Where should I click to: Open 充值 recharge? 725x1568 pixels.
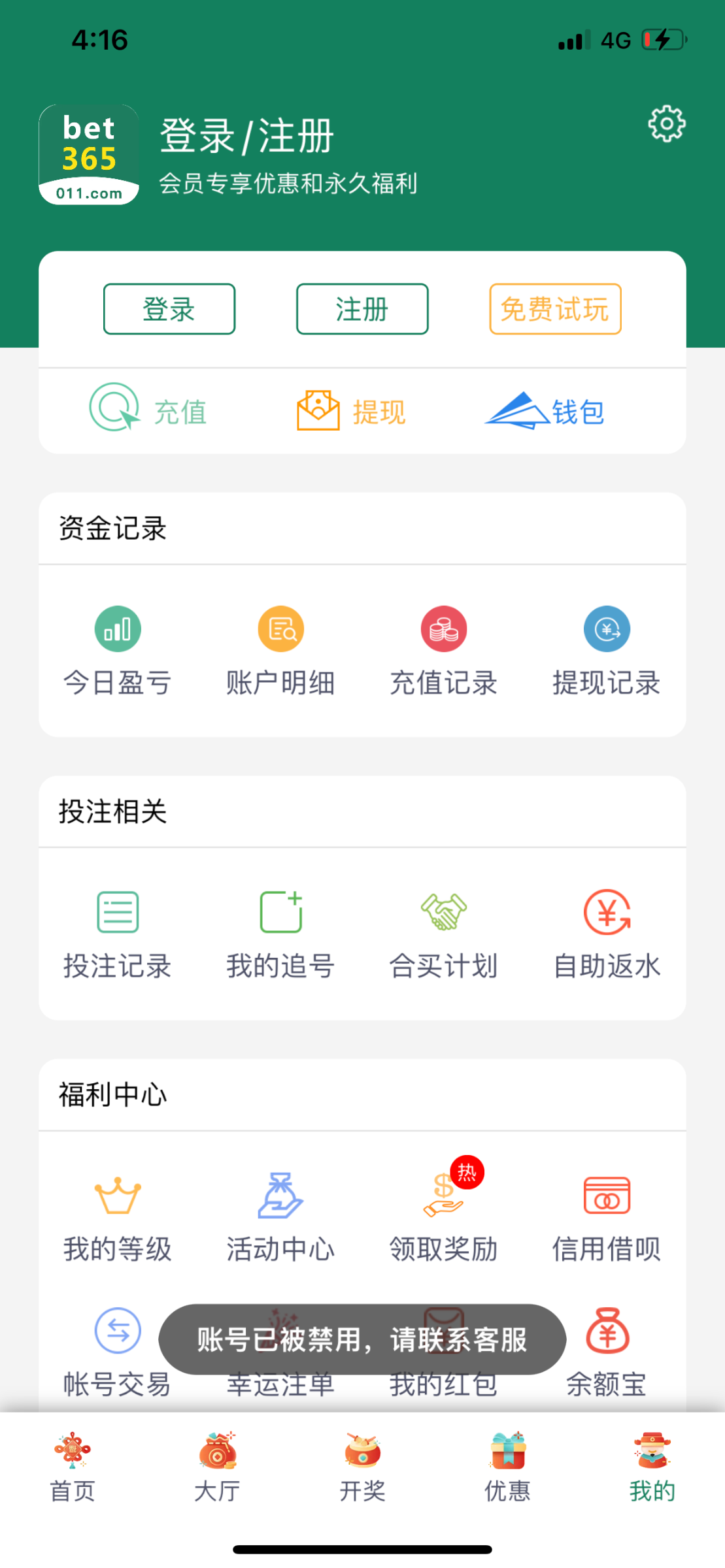pos(148,410)
